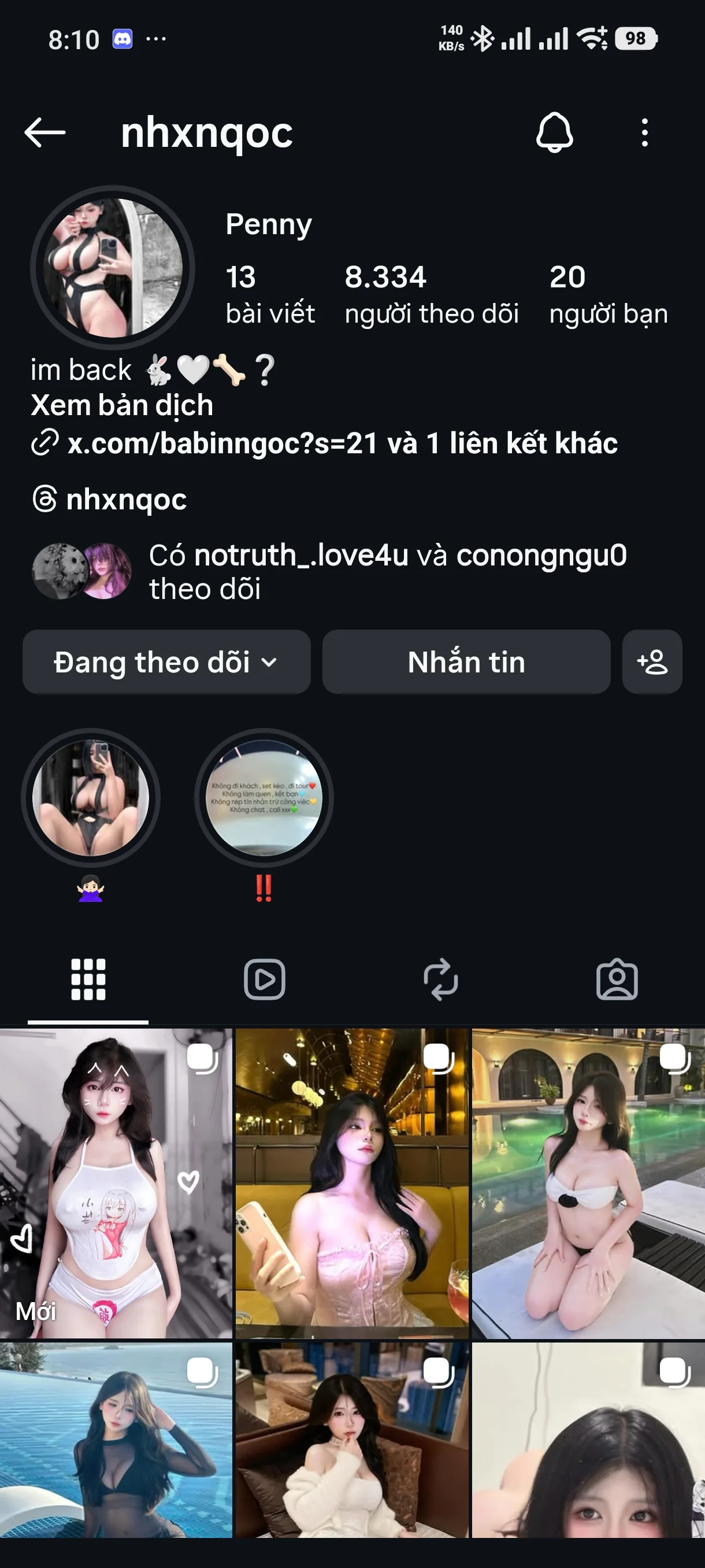
Task: View the 8.334 người theo dõi list
Action: click(431, 294)
